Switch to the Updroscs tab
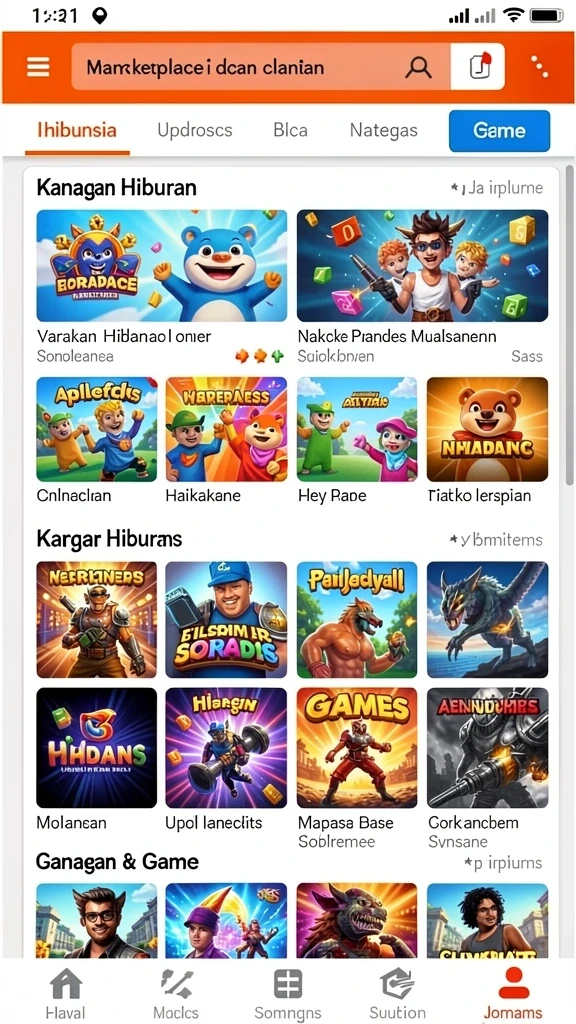 [x=195, y=130]
